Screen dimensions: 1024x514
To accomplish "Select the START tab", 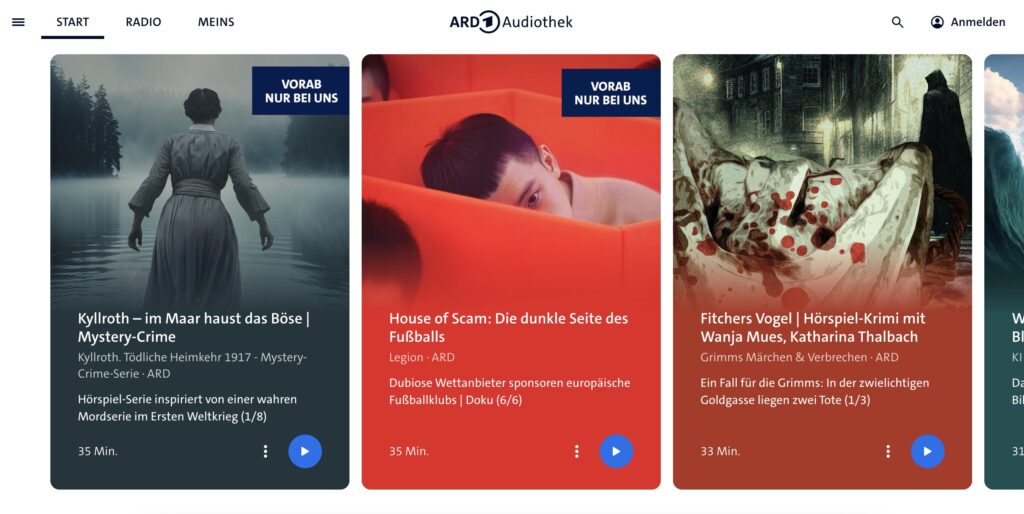I will [72, 22].
